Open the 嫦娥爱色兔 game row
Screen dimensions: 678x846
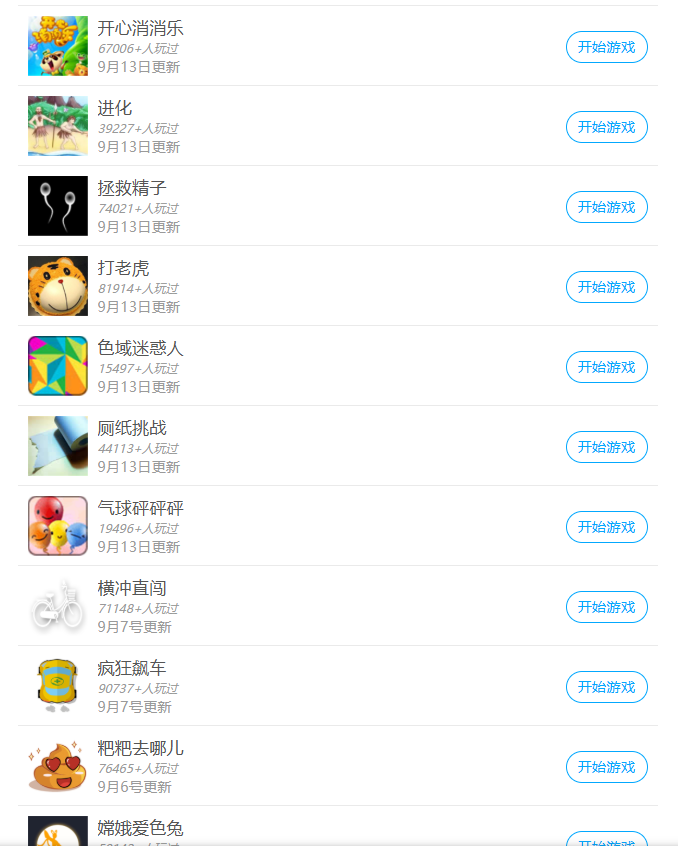pos(140,829)
